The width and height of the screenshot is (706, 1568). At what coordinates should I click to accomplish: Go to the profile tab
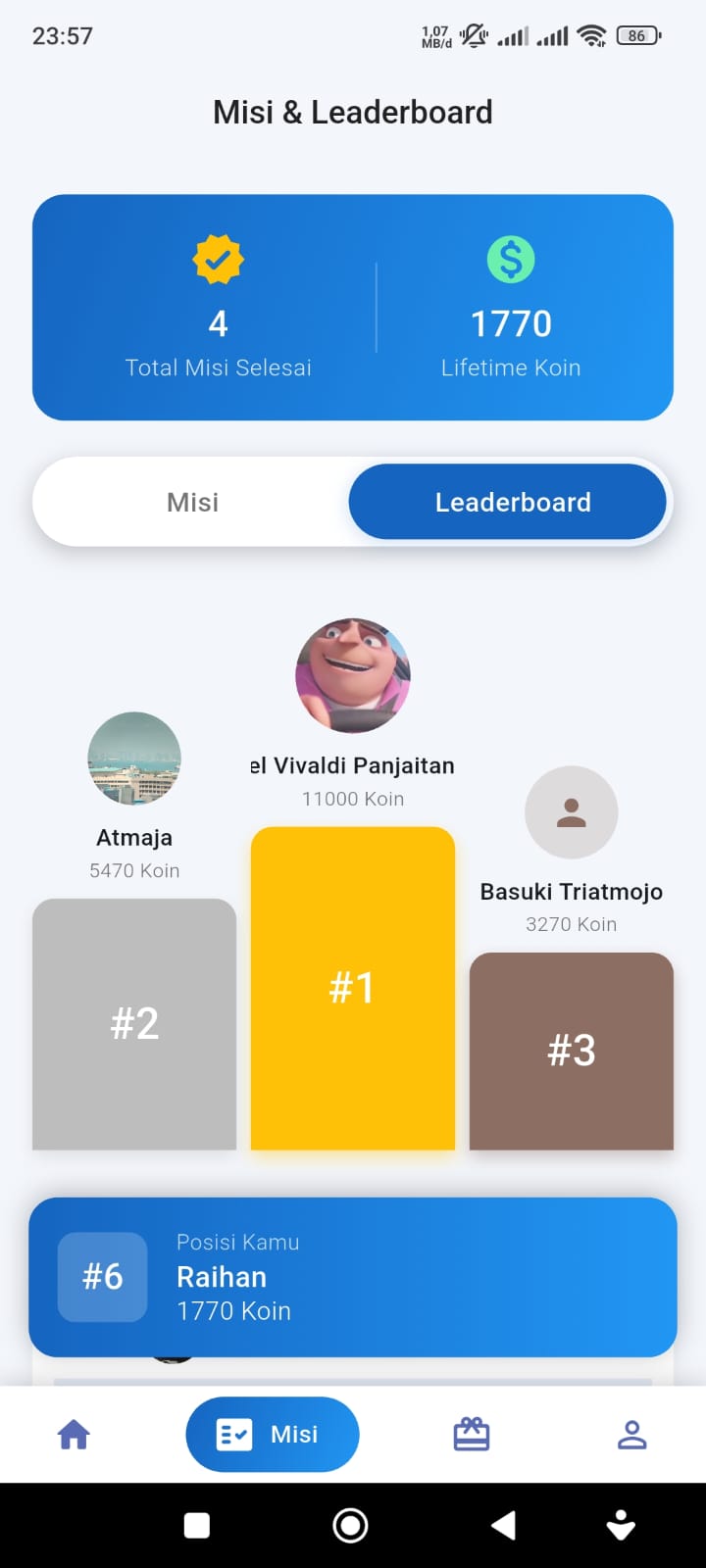[x=631, y=1435]
